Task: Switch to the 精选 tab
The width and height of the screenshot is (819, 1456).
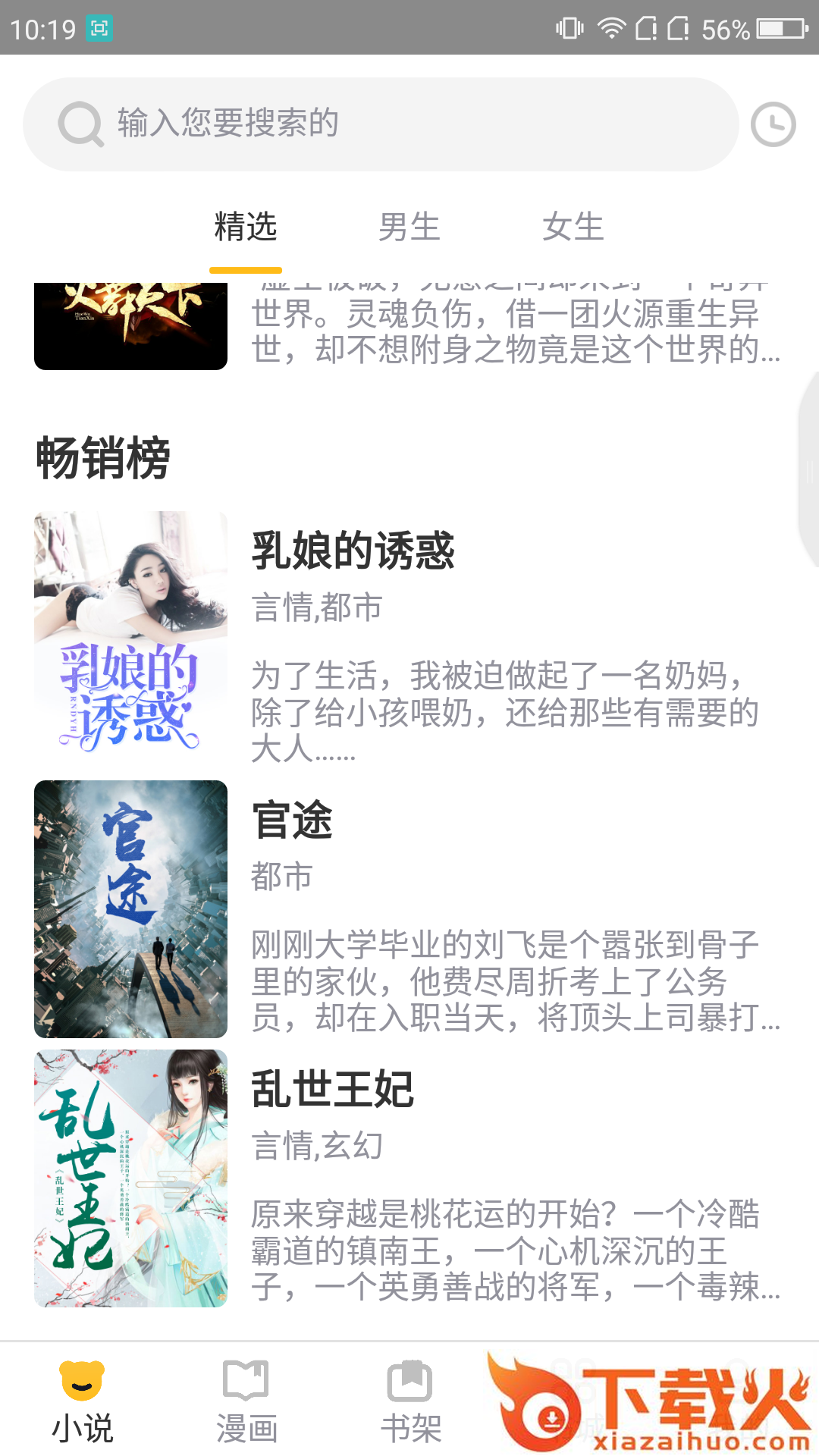Action: tap(245, 227)
